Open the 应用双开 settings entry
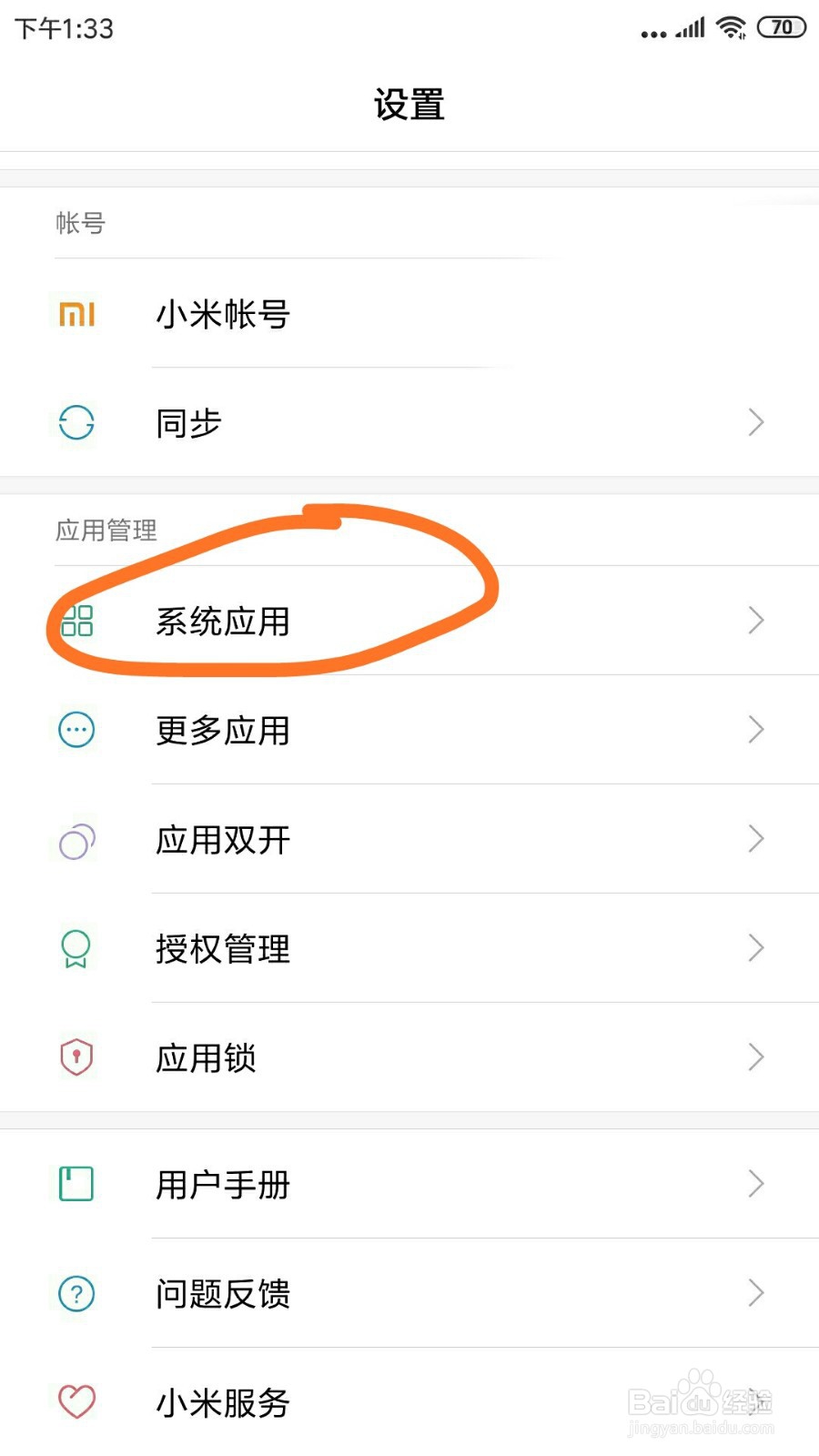Screen dimensions: 819x1456 409,840
